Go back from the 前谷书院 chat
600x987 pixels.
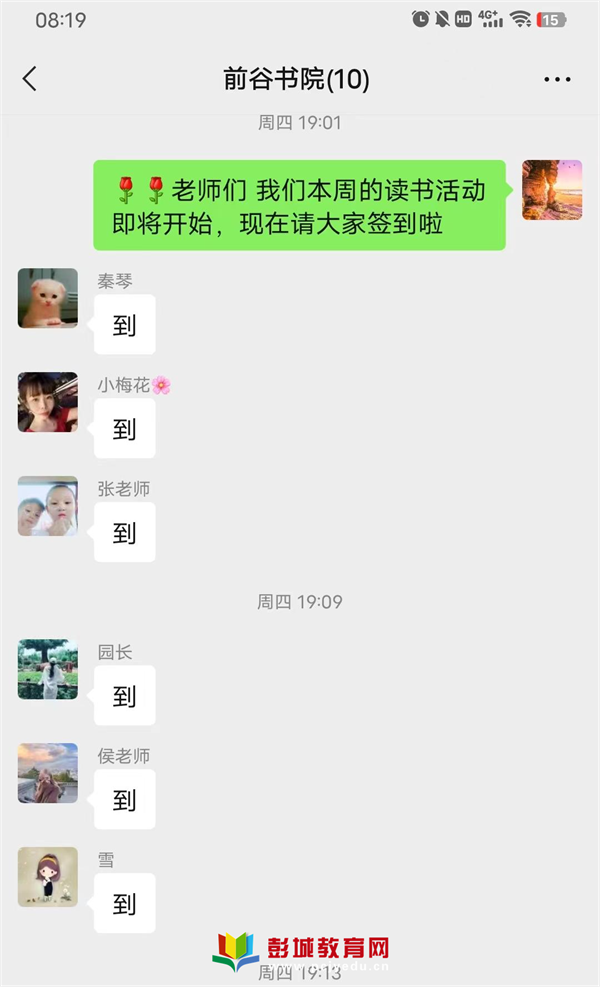(x=30, y=80)
